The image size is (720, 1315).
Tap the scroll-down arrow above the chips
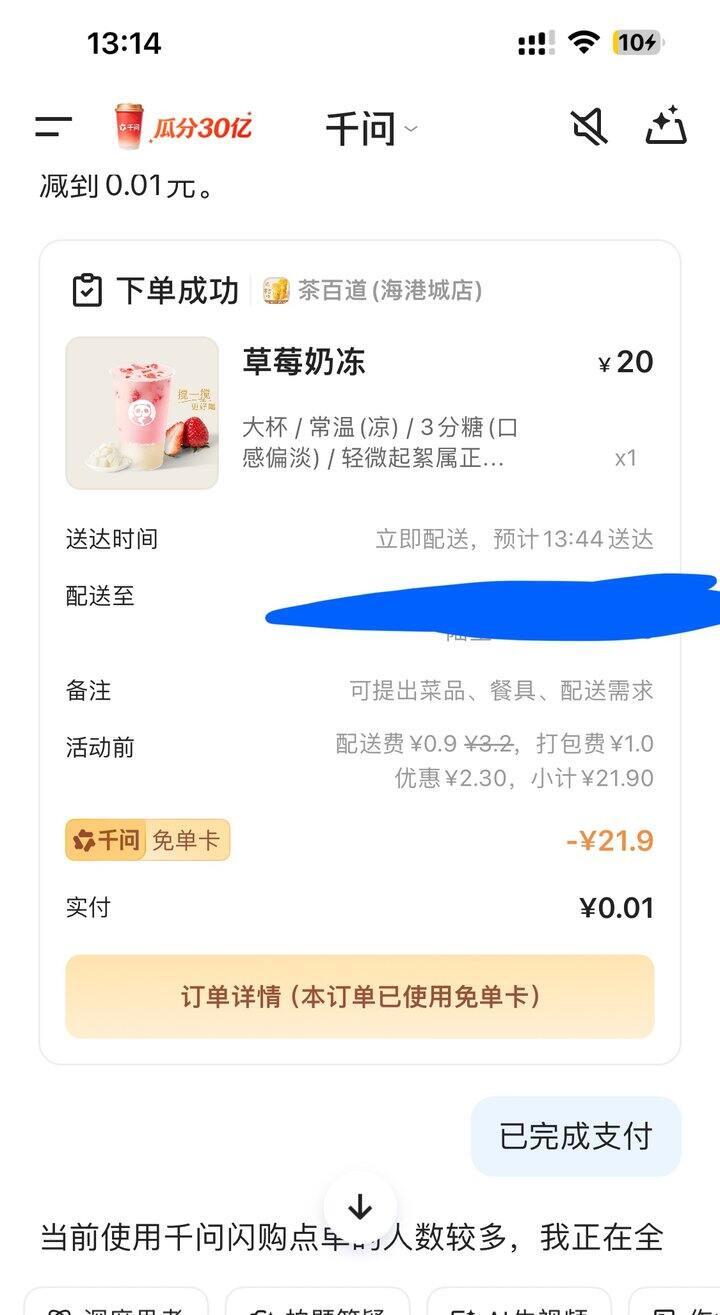point(359,1208)
